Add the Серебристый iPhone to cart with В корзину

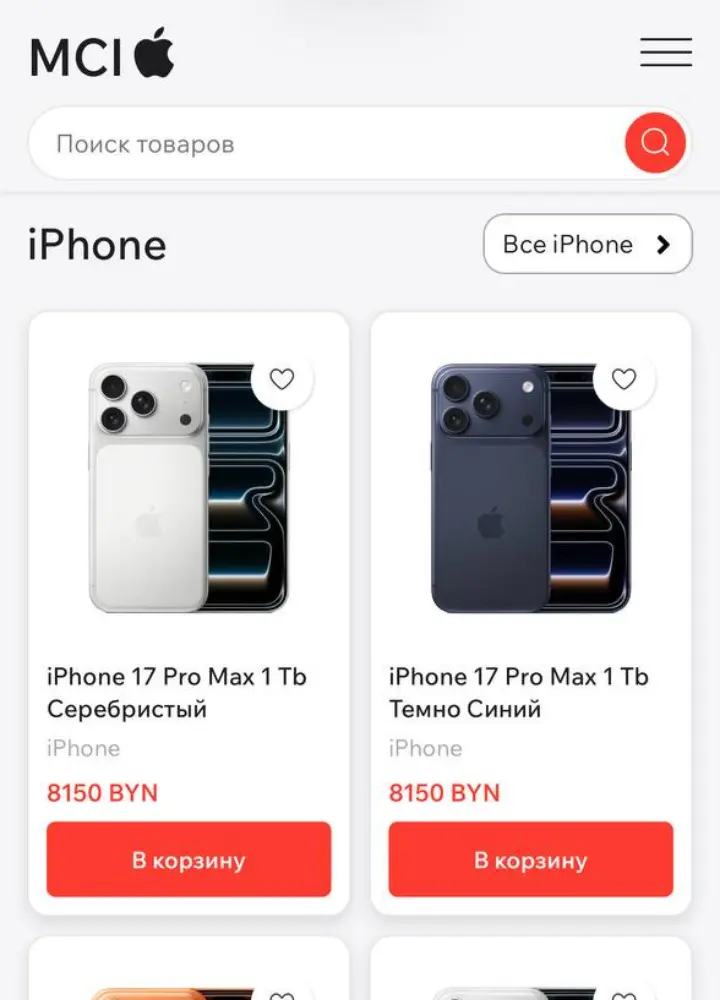189,859
